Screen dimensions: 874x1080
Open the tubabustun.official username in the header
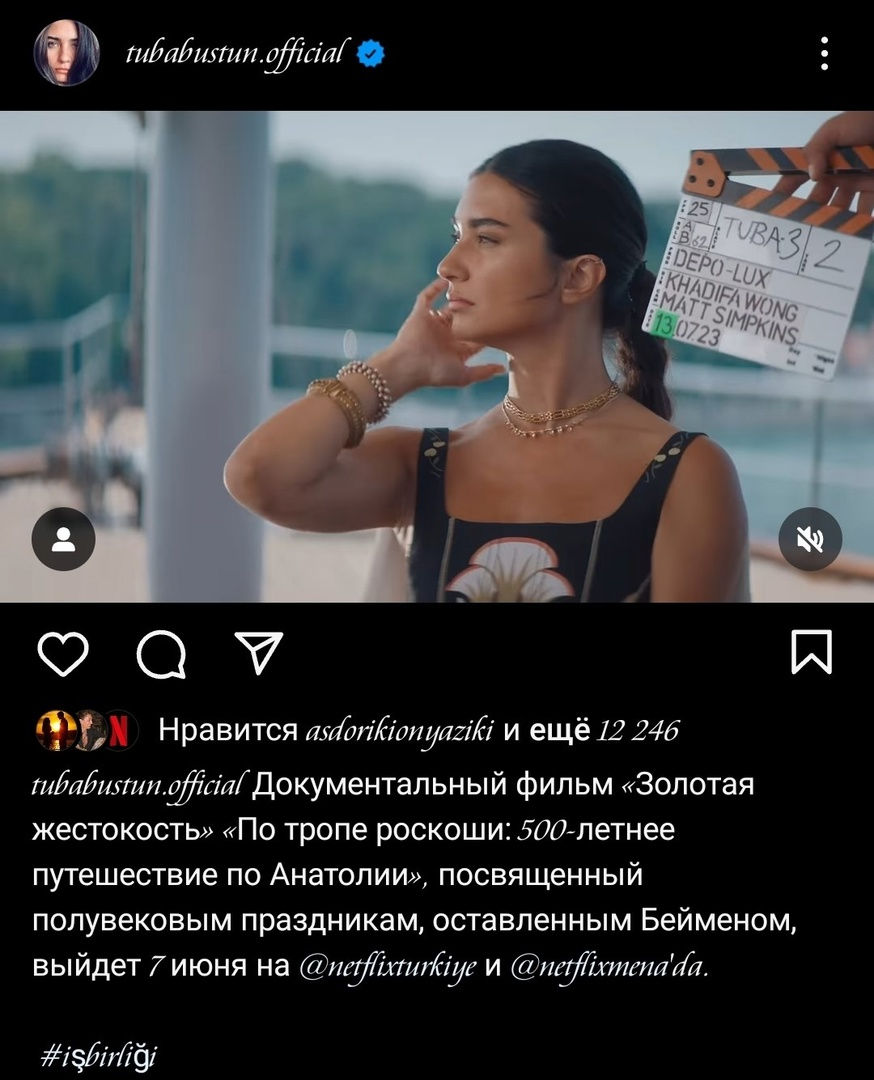(237, 53)
